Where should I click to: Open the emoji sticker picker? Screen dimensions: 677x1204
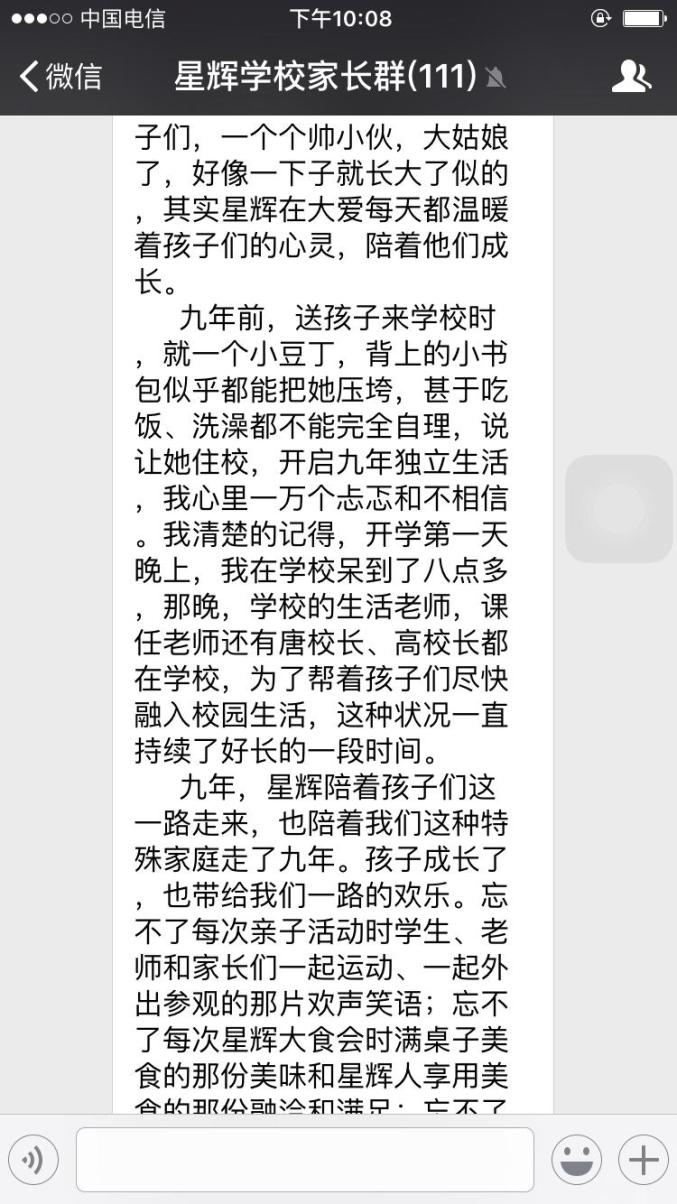click(x=577, y=1160)
